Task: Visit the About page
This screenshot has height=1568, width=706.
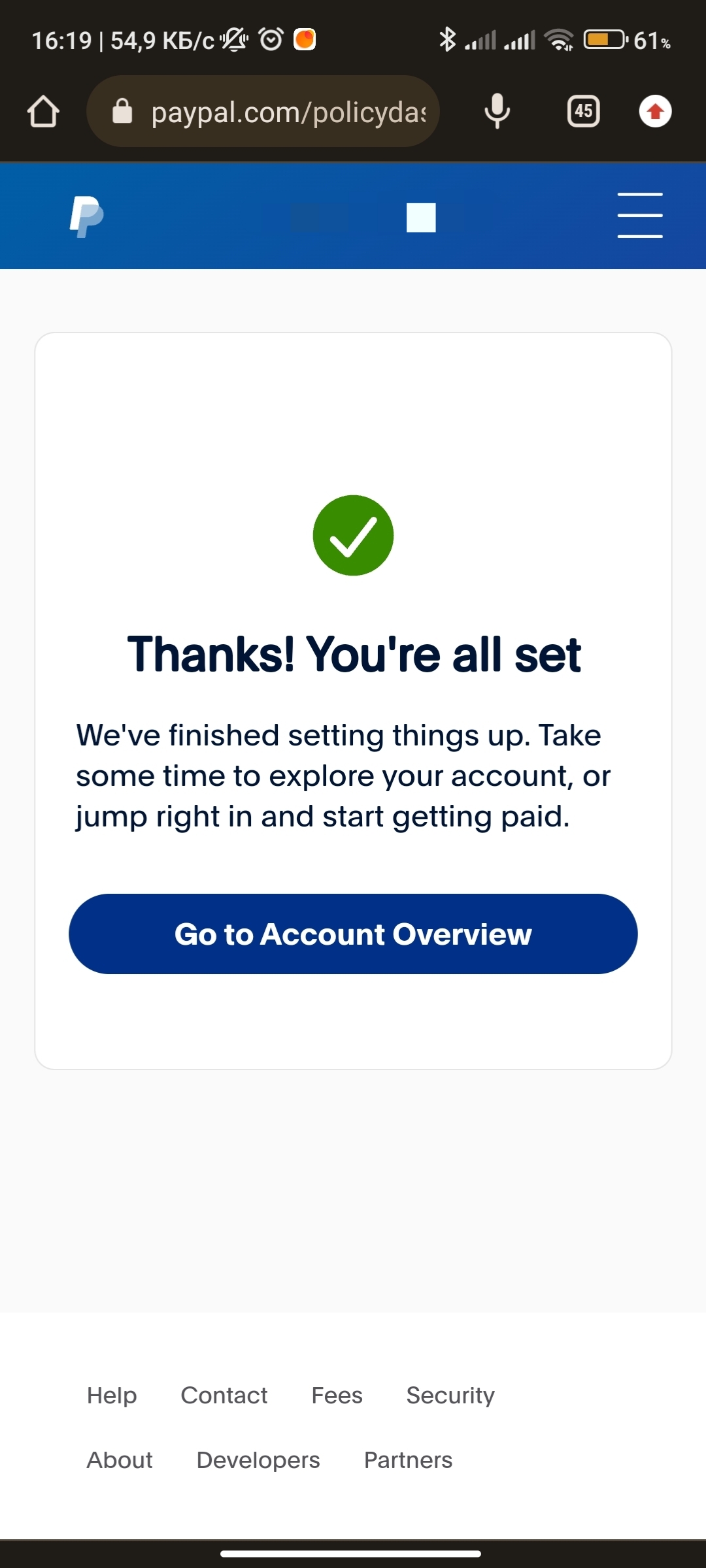Action: [120, 1460]
